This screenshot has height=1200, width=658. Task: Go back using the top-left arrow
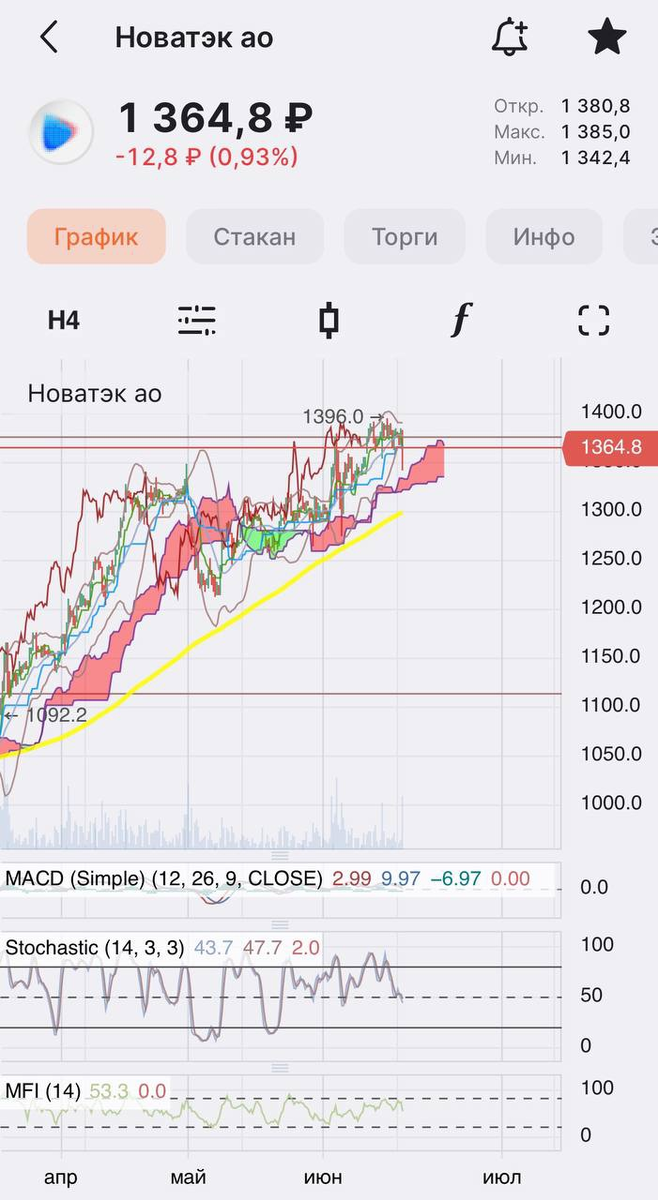pos(48,38)
